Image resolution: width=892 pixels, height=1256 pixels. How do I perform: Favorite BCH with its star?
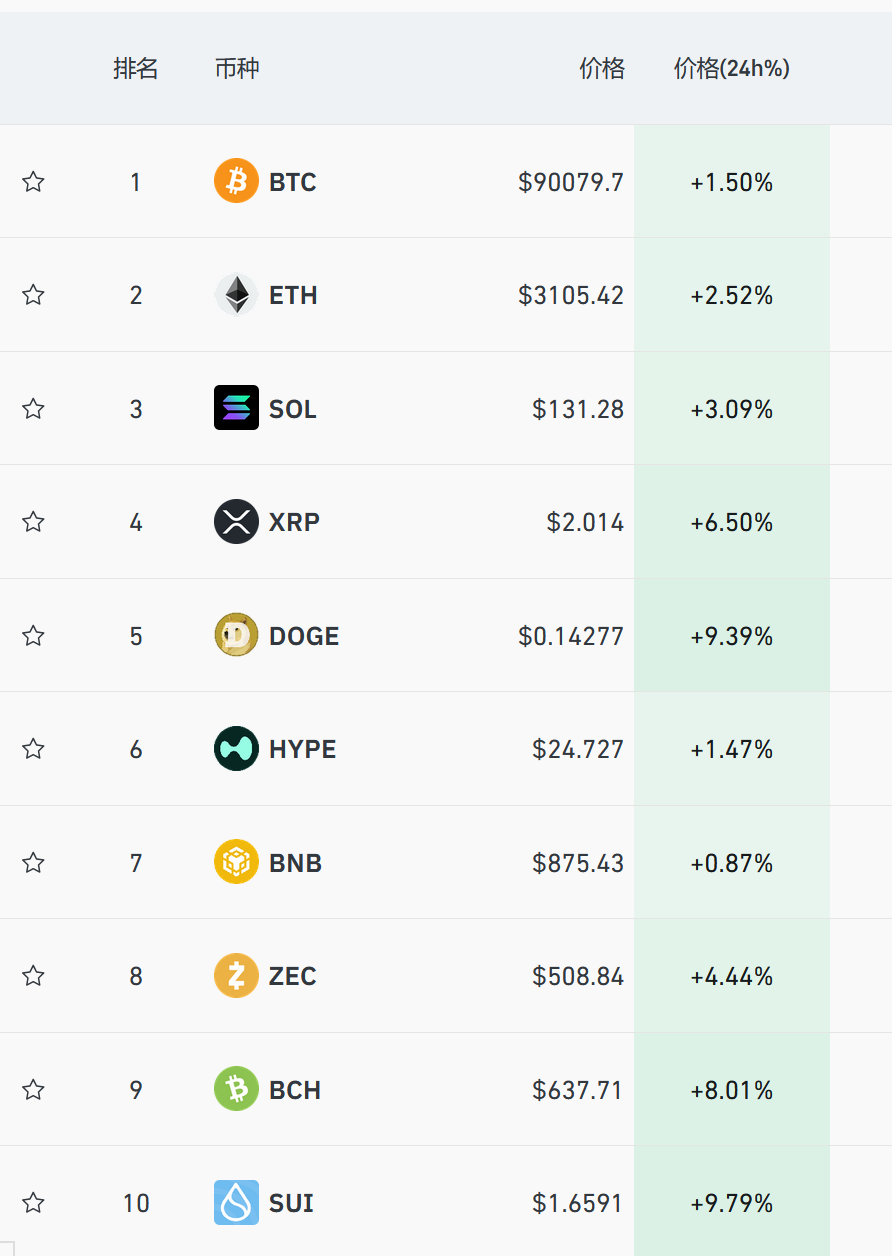pyautogui.click(x=33, y=1090)
